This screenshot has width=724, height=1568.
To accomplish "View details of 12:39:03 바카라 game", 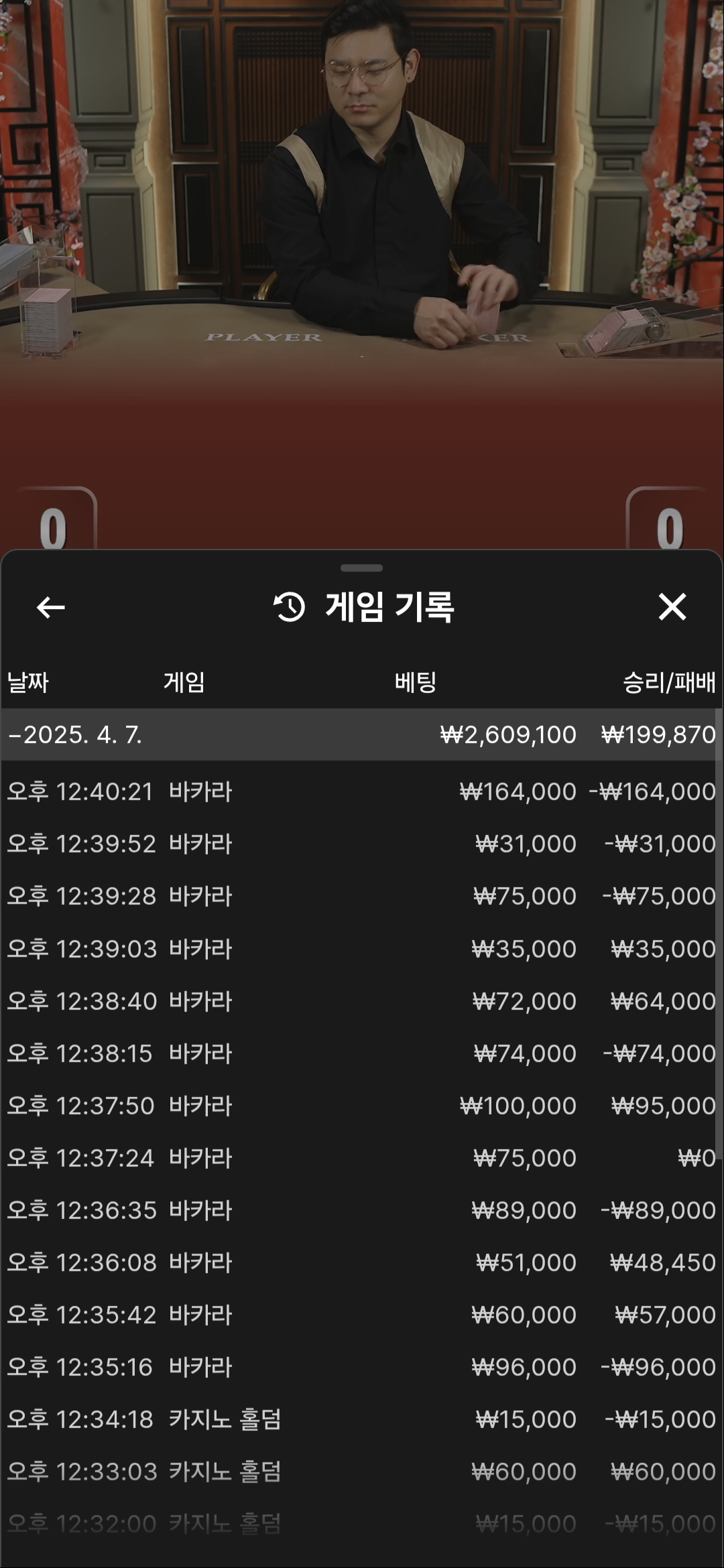I will pyautogui.click(x=362, y=949).
